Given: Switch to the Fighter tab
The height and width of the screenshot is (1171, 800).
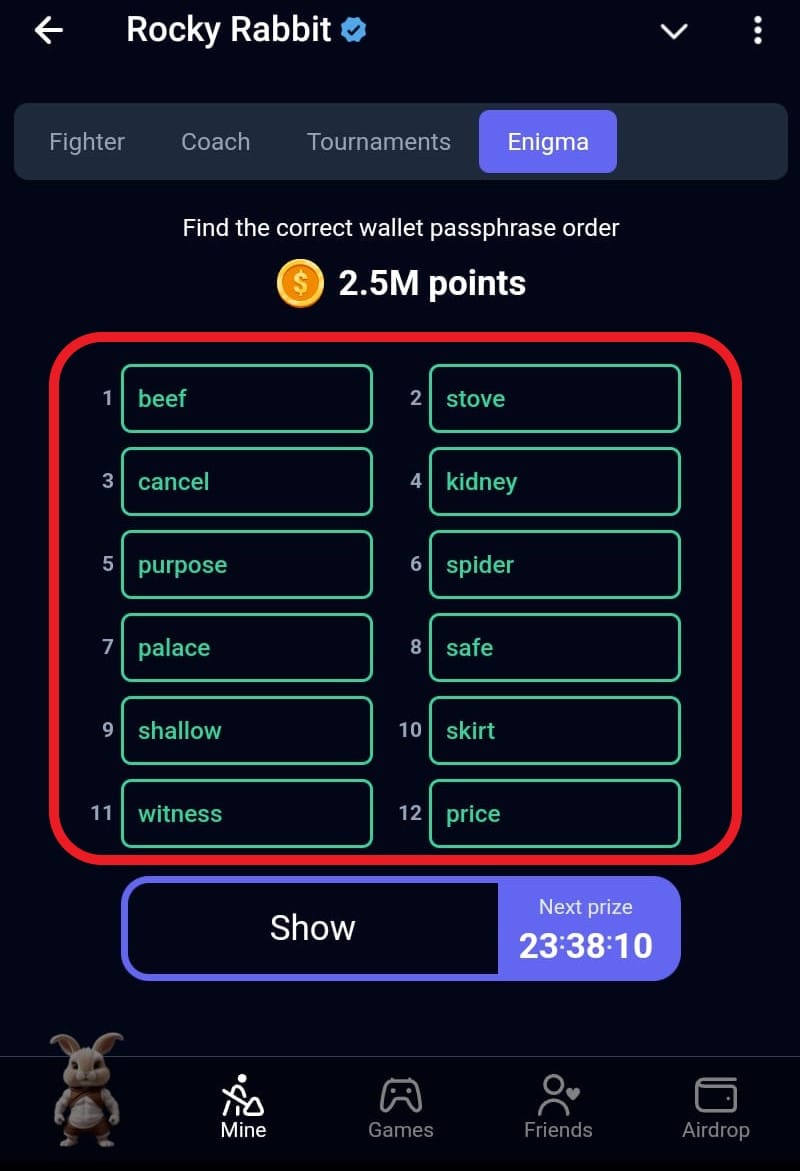Looking at the screenshot, I should [87, 142].
